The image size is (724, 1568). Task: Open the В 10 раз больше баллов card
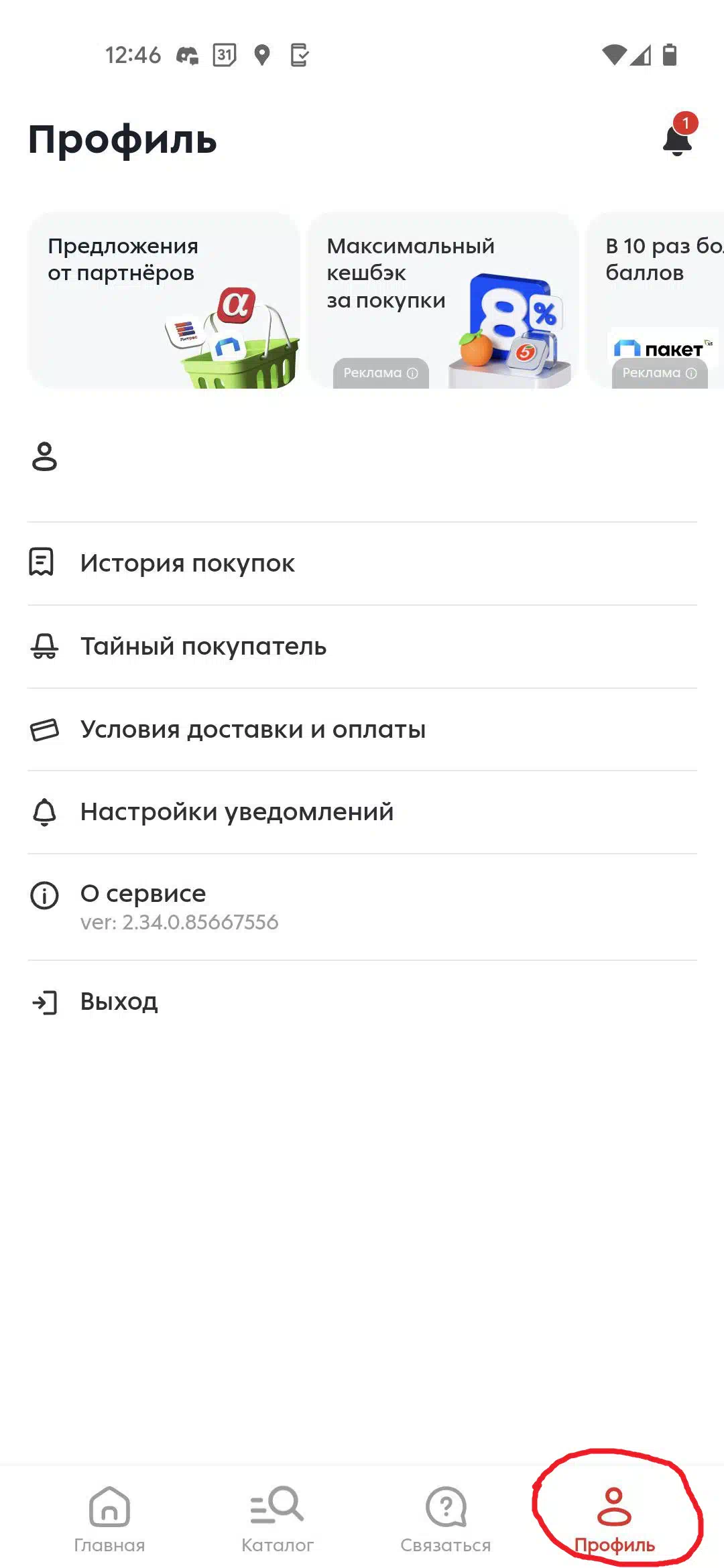point(656,300)
